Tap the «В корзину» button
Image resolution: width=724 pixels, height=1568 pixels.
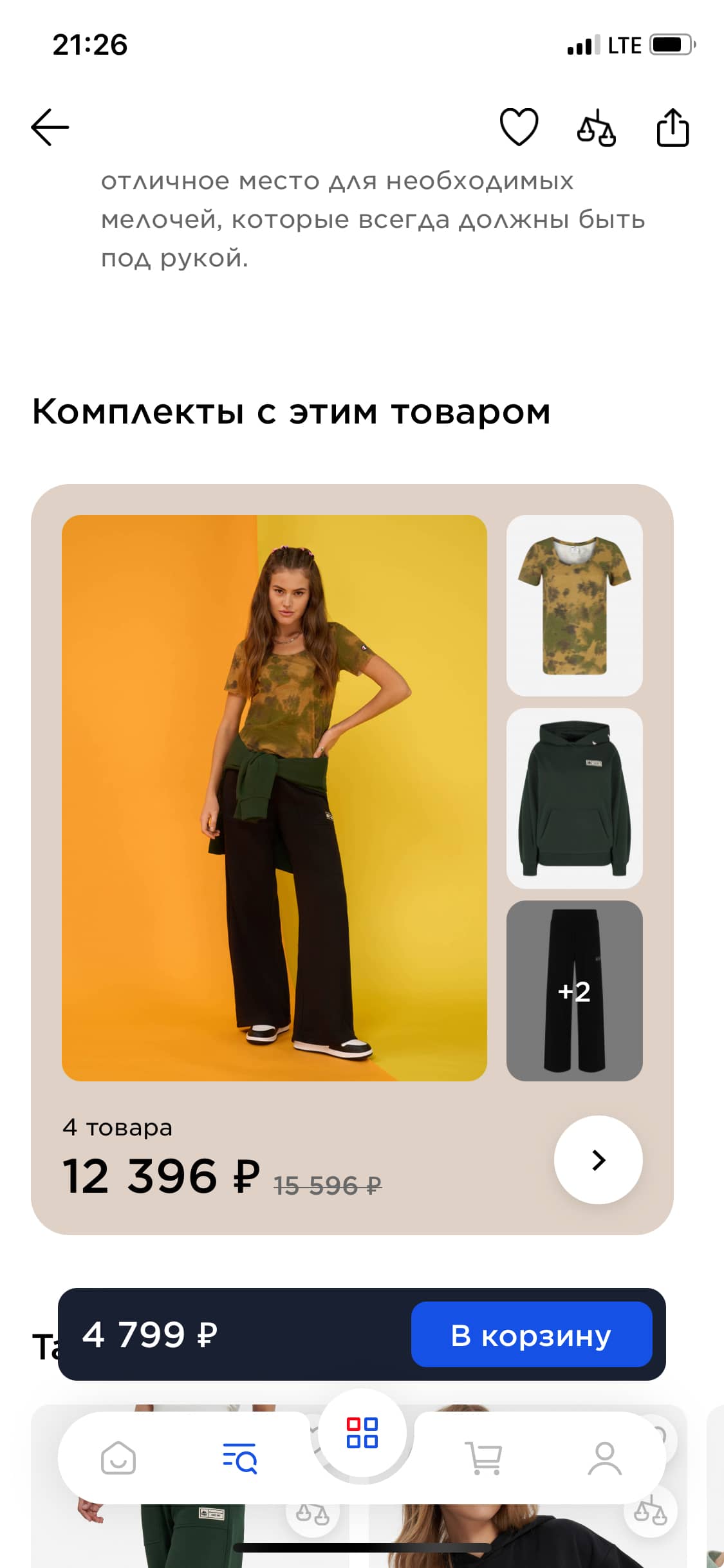tap(532, 1334)
